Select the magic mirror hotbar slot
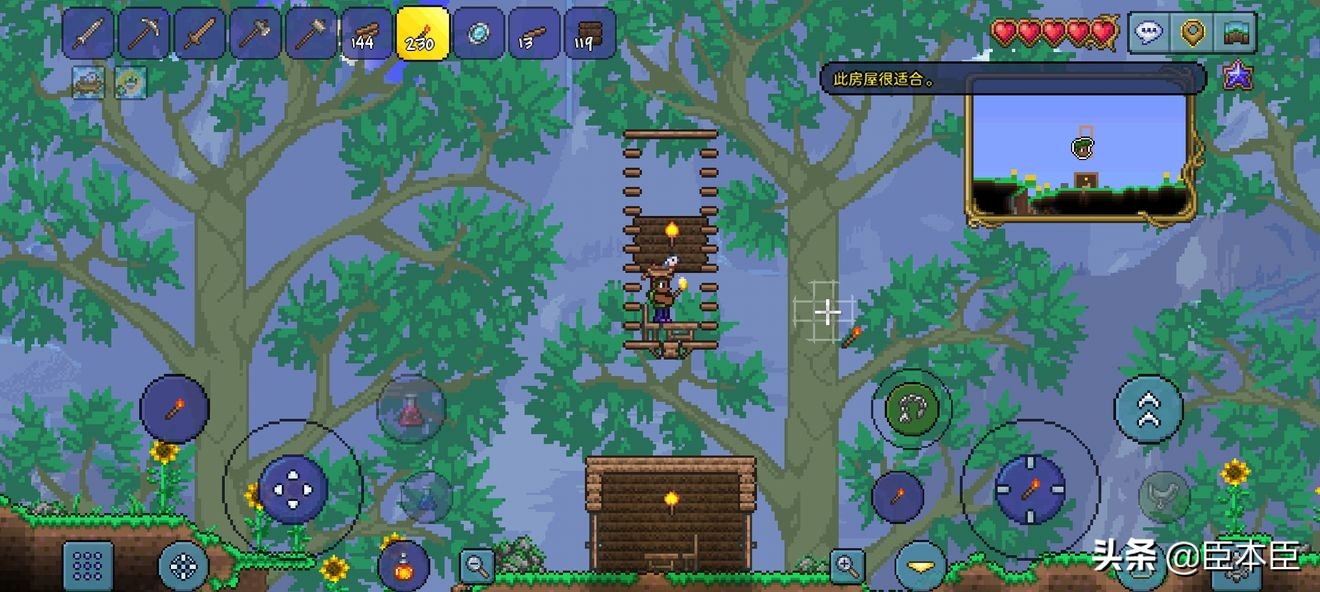 pos(478,34)
